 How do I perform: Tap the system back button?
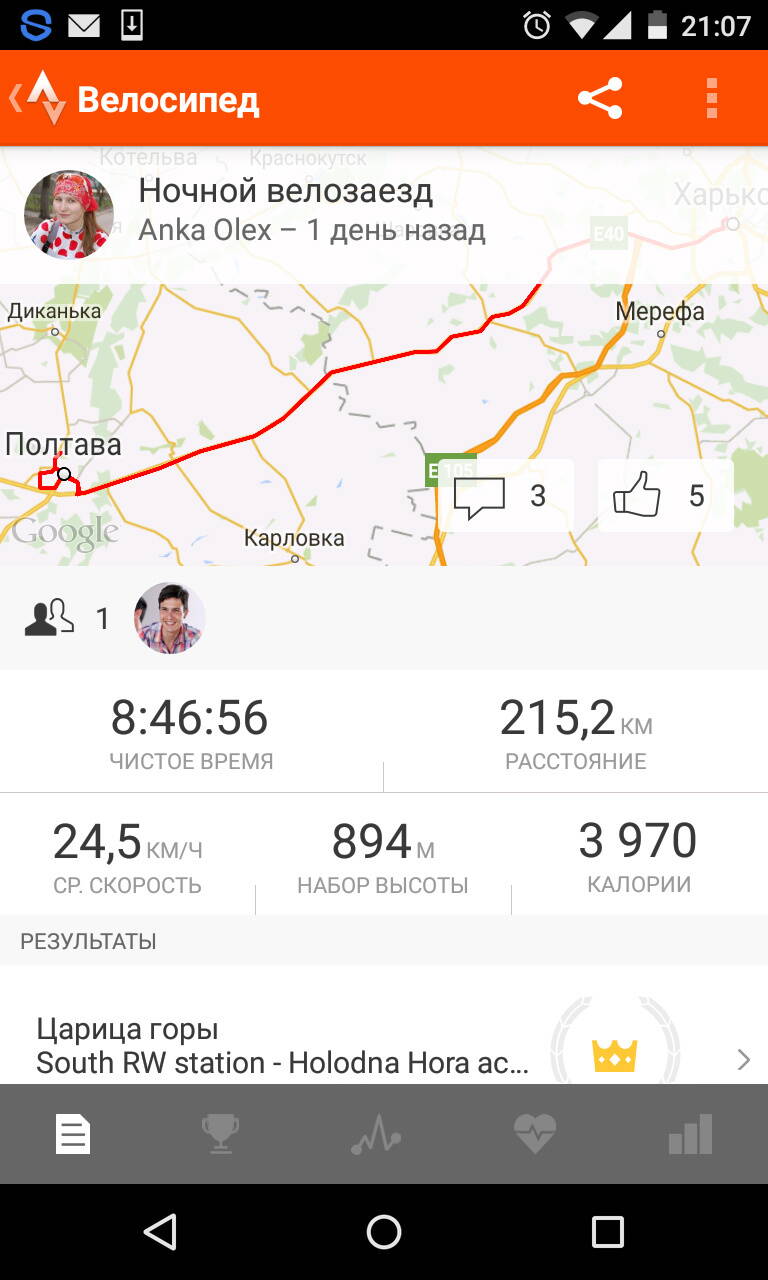pyautogui.click(x=160, y=1232)
